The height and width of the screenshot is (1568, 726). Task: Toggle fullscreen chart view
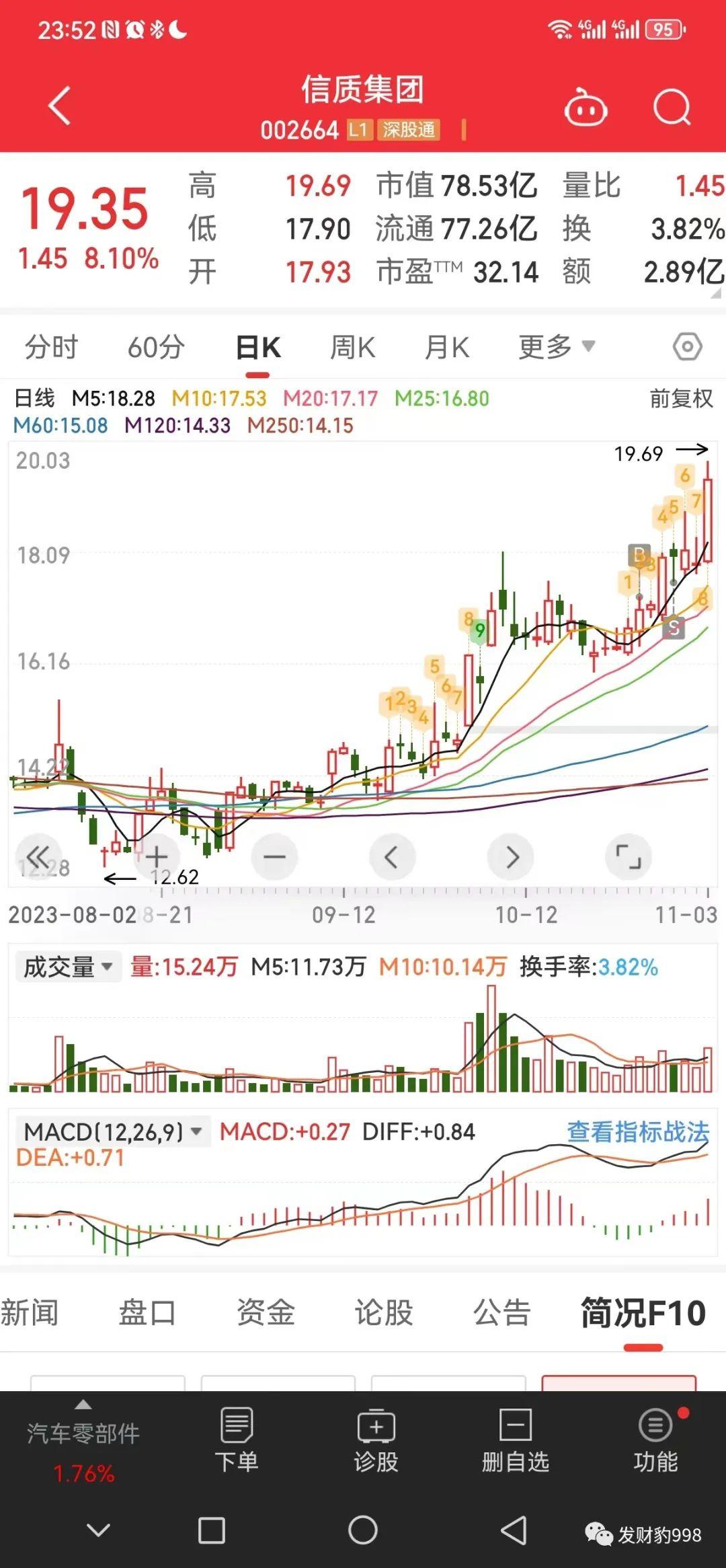pyautogui.click(x=629, y=857)
